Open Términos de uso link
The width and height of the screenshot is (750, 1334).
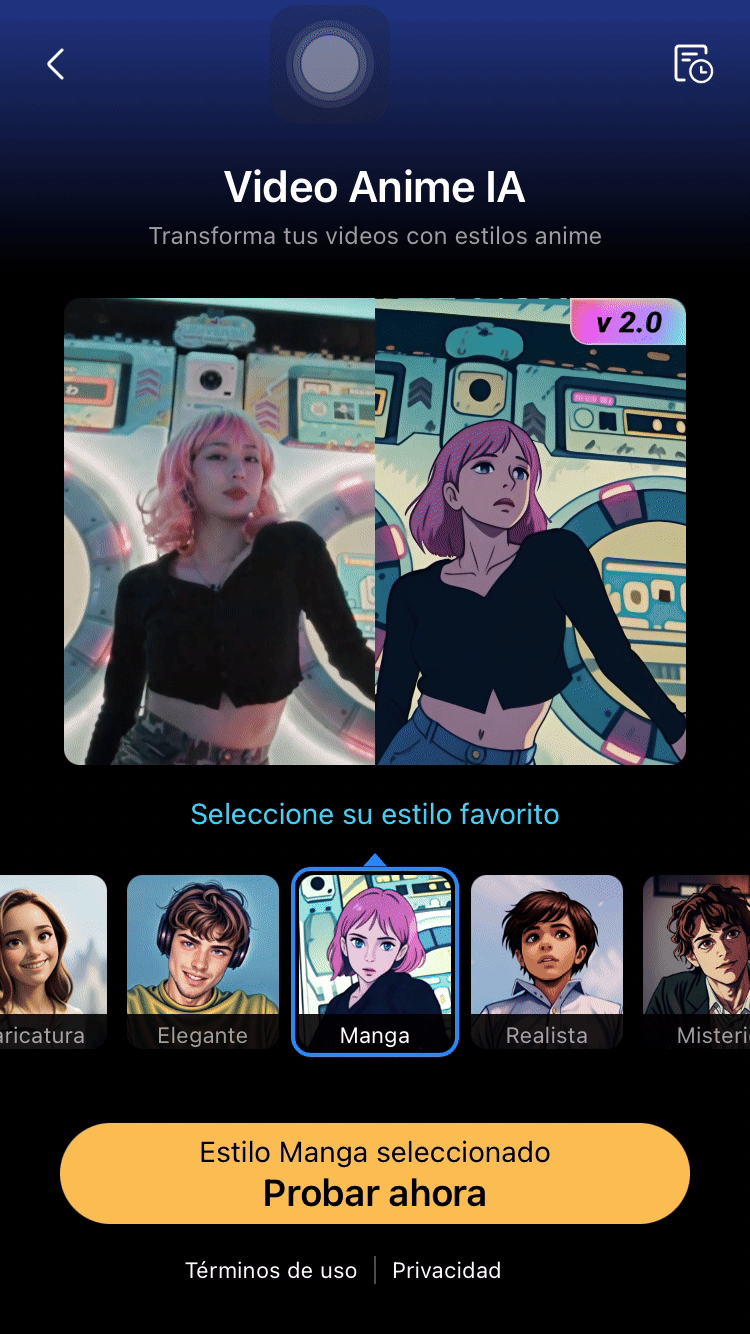pos(271,1270)
